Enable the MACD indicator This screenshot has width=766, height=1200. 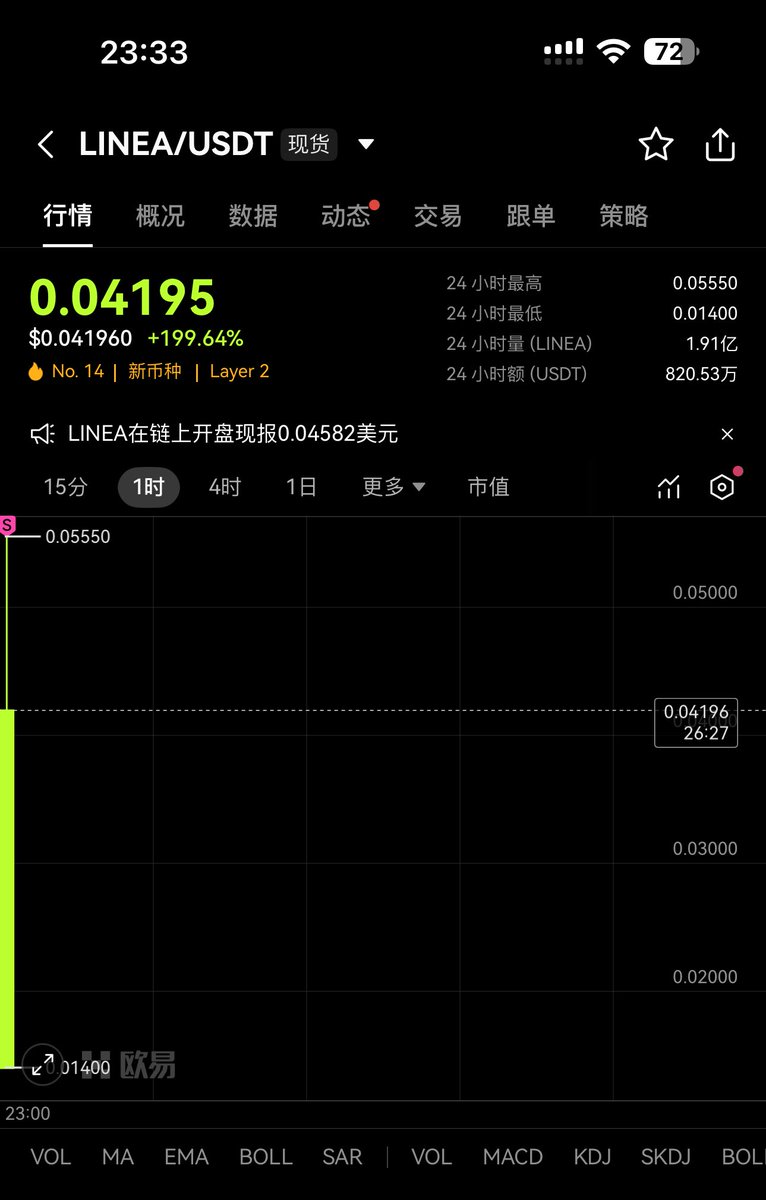512,1157
